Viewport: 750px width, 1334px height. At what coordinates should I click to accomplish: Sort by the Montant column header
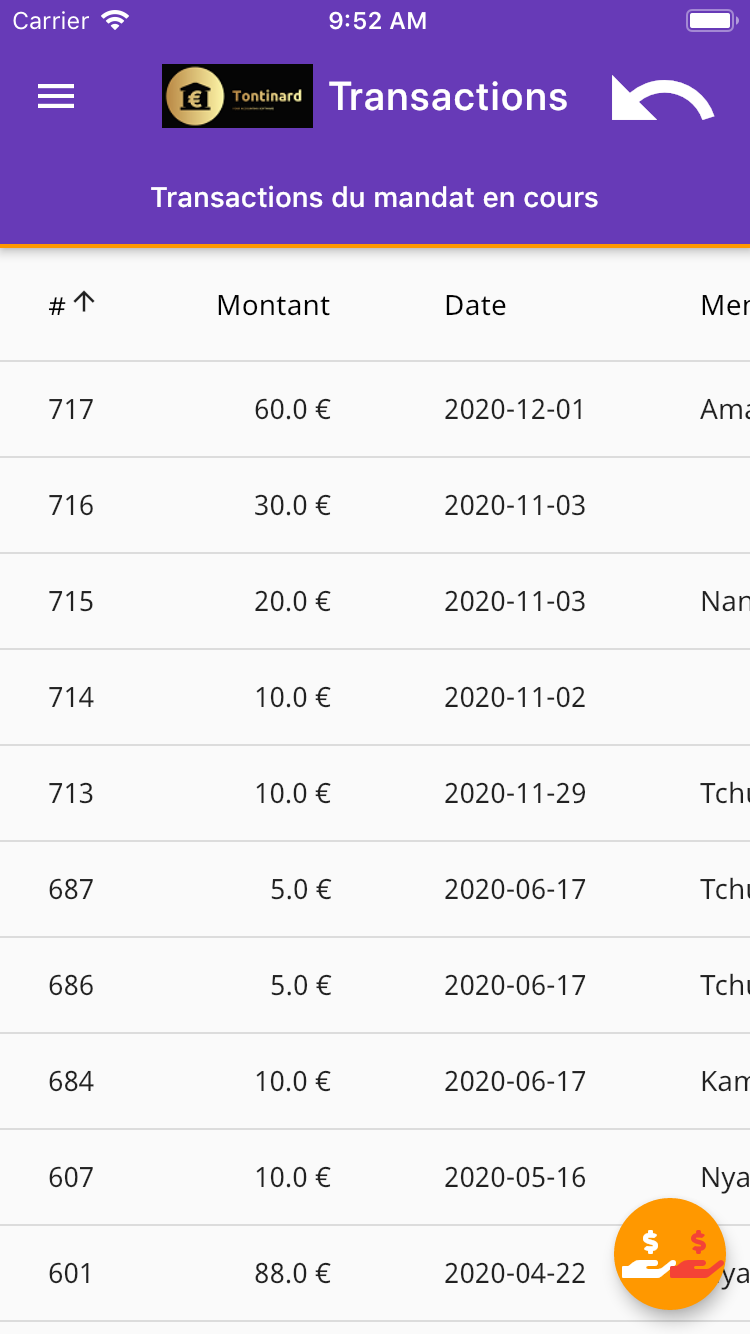(x=273, y=305)
